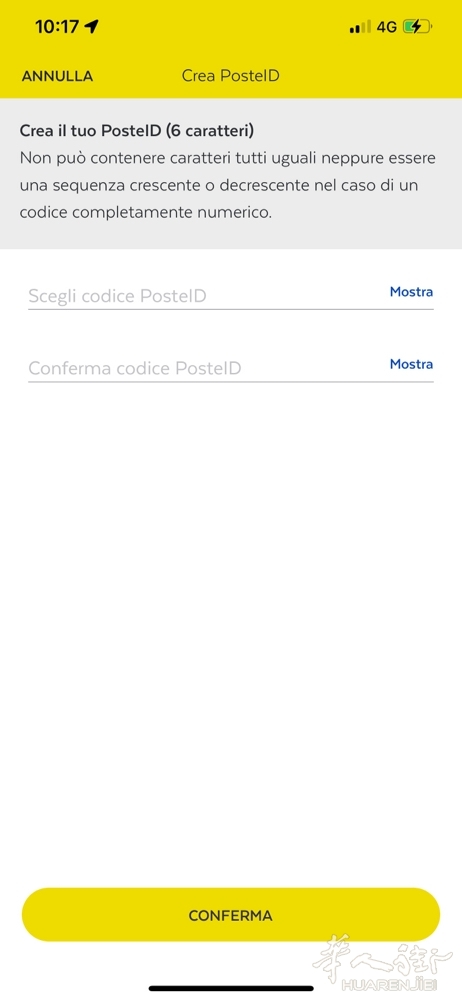This screenshot has height=1000, width=462.
Task: Tap ANNULLA to cancel PosteID creation
Action: click(57, 77)
